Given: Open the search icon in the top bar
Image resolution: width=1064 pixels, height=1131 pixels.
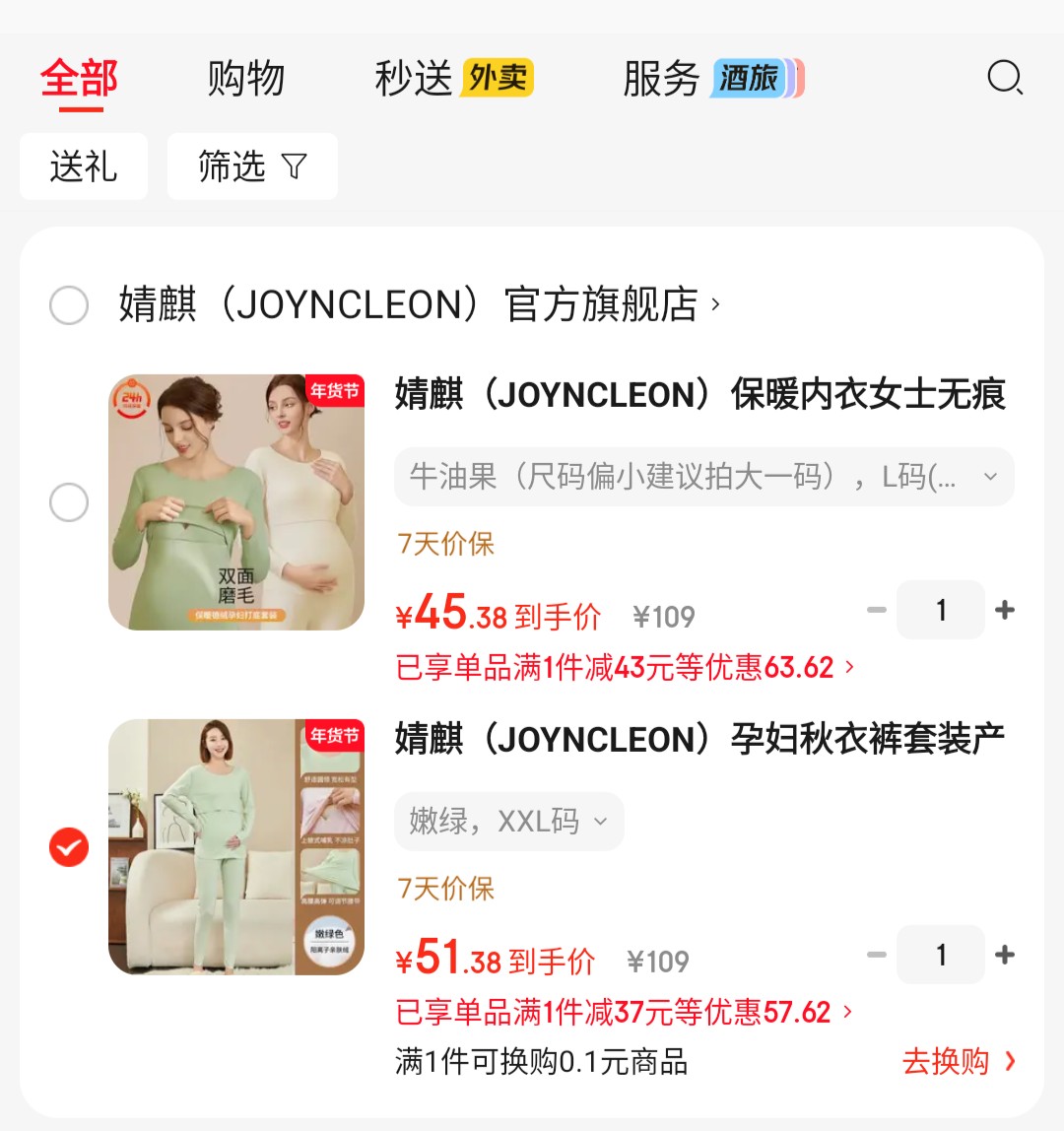Looking at the screenshot, I should (1005, 78).
